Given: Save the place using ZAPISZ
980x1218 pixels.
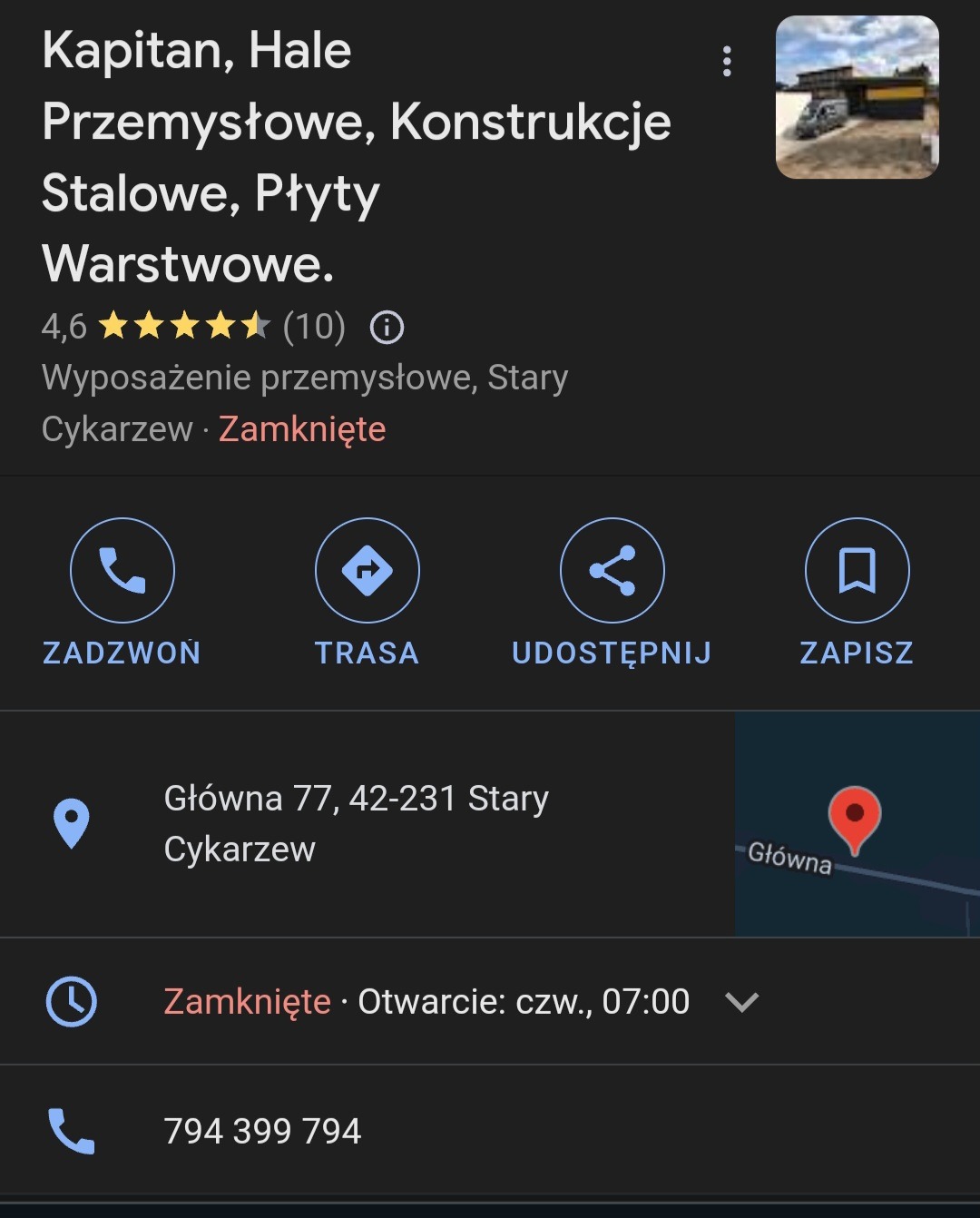Looking at the screenshot, I should click(x=856, y=652).
